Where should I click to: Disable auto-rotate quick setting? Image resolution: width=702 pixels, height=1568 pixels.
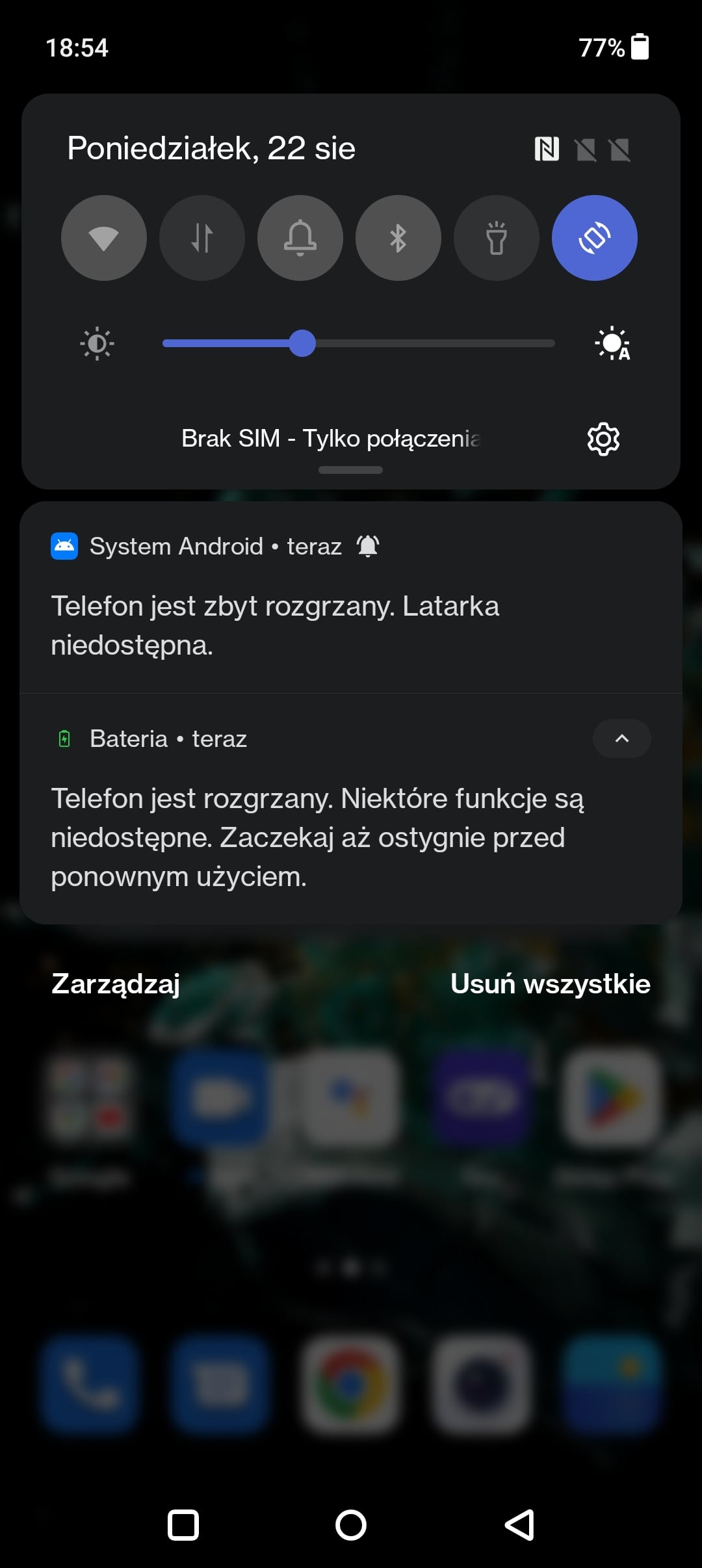click(595, 238)
